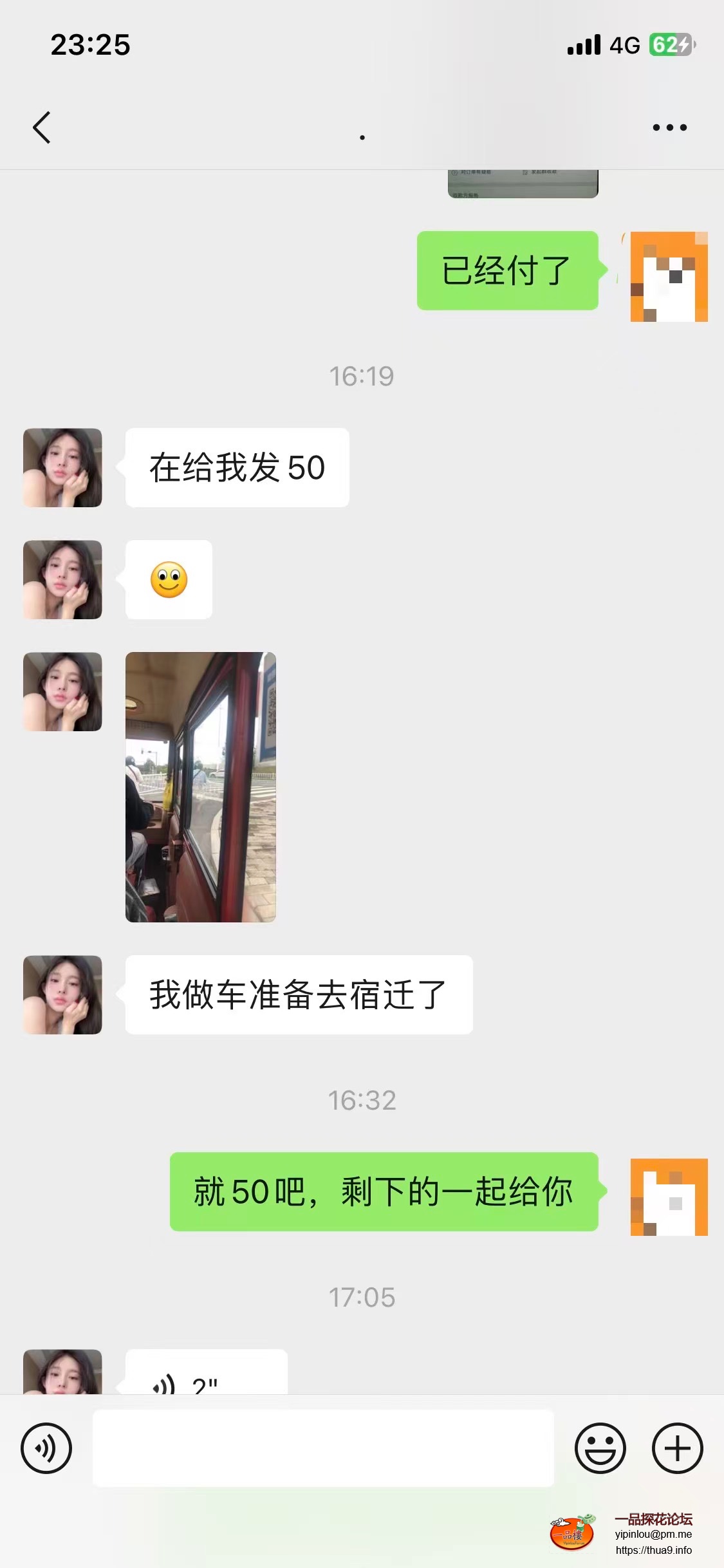The image size is (724, 1568).
Task: Switch to voice message input
Action: 46,1448
